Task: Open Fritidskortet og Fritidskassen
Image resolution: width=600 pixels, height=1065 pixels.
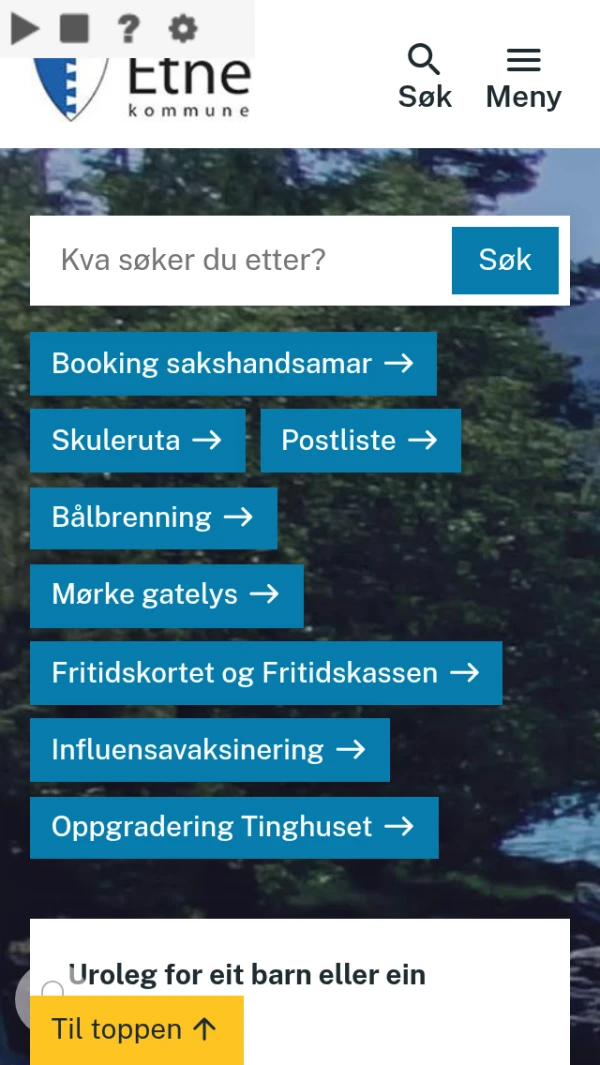Action: click(x=265, y=673)
